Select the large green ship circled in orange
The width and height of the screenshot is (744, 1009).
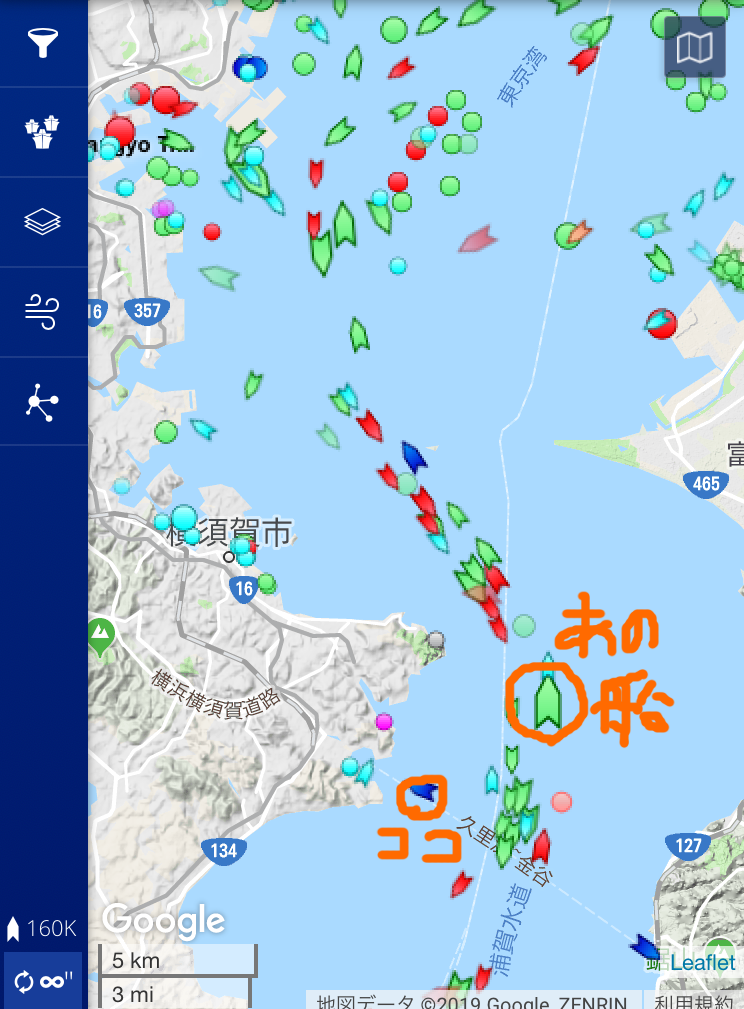tap(546, 701)
